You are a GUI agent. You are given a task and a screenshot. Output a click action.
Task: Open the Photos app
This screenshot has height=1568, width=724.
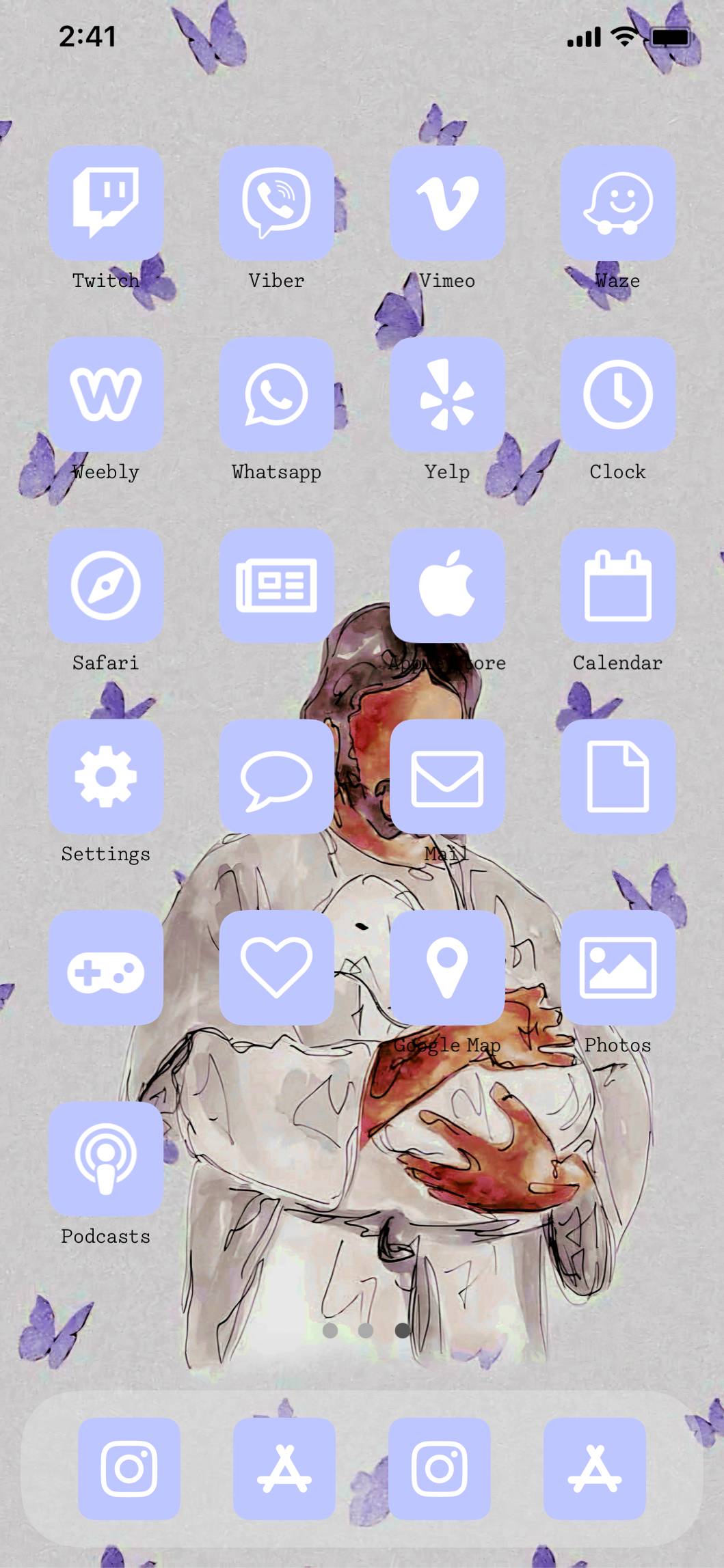pyautogui.click(x=619, y=967)
